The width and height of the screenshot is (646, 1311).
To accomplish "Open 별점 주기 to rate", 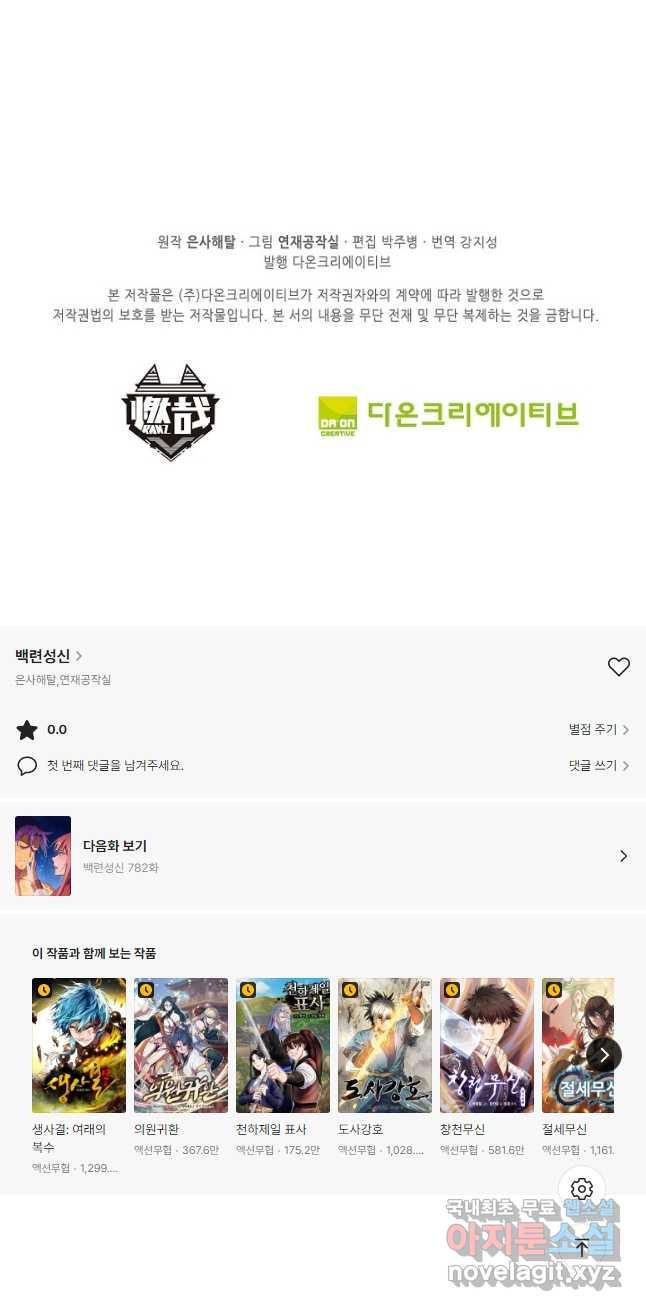I will (598, 730).
